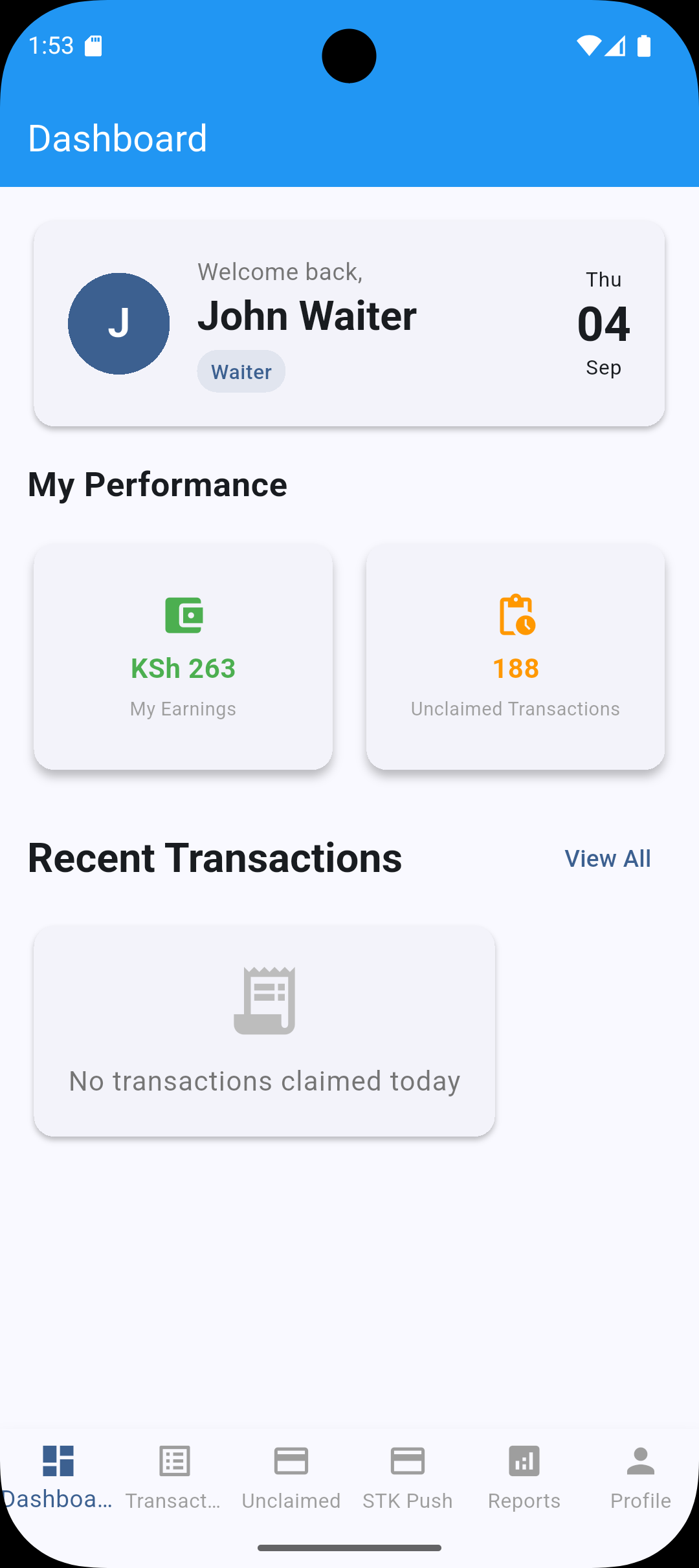Screen dimensions: 699x1568
Task: Open View All recent transactions
Action: [607, 858]
